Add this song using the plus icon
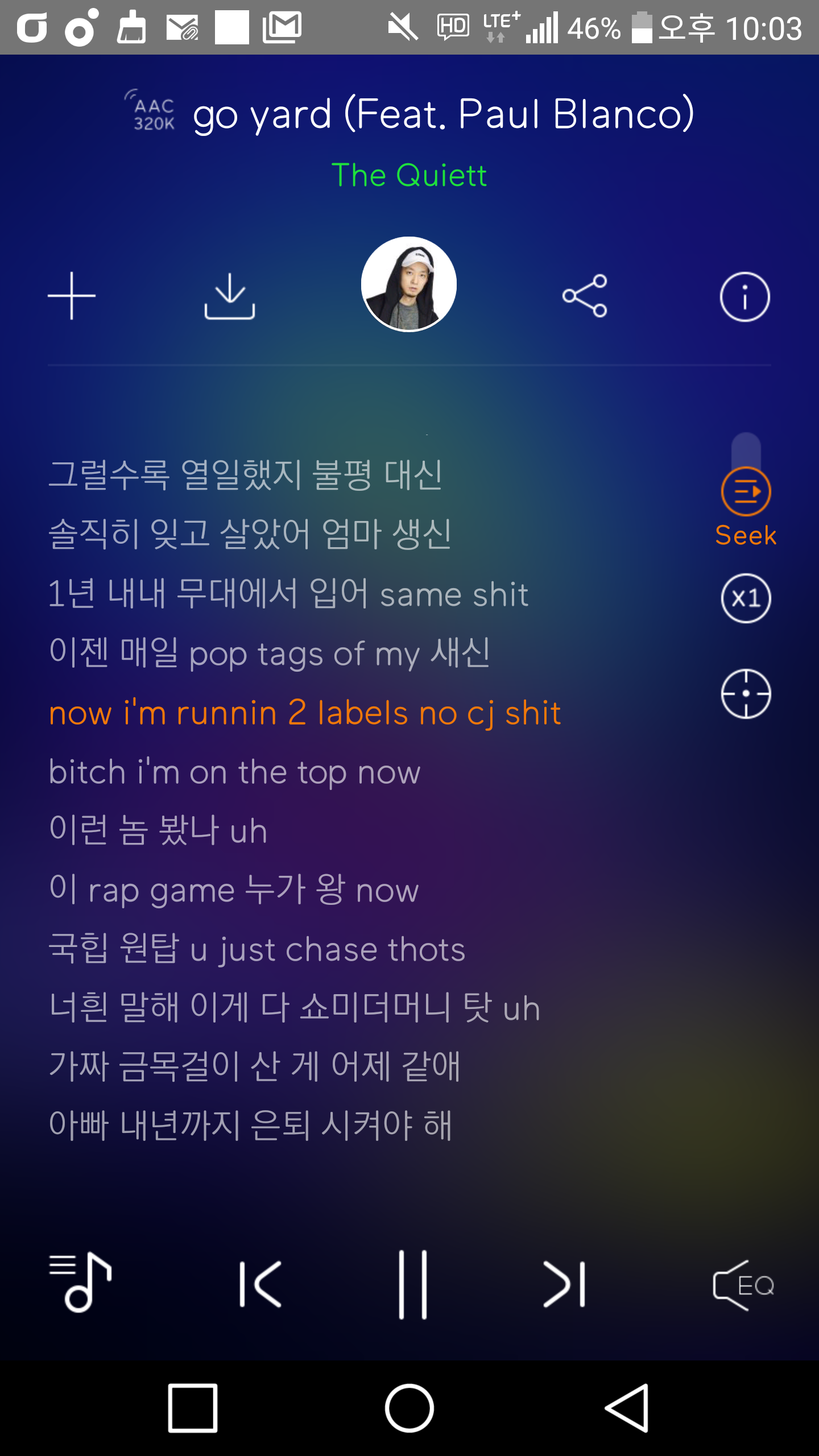The height and width of the screenshot is (1456, 819). click(72, 296)
